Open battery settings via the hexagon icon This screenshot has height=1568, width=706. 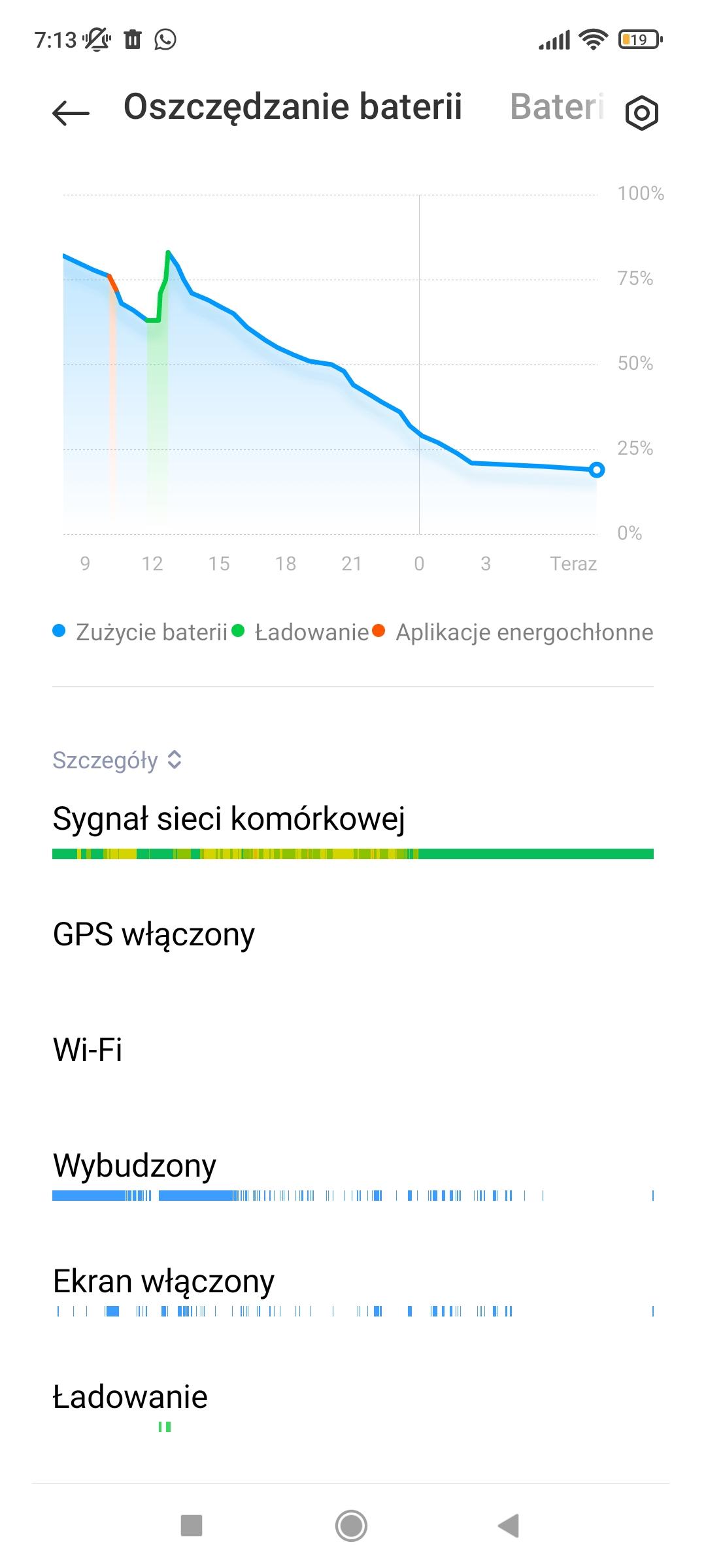click(x=641, y=113)
